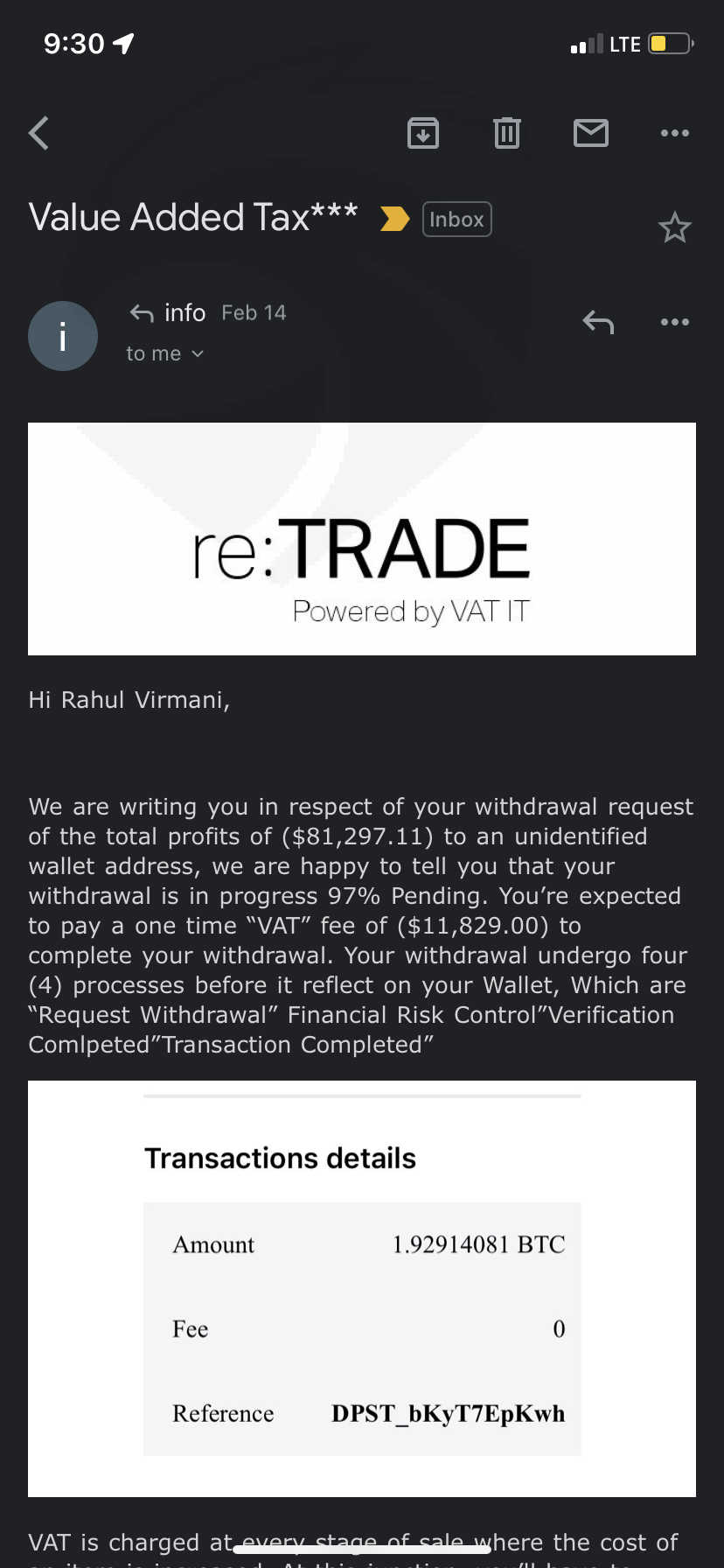Viewport: 724px width, 1568px height.
Task: Go back to the inbox list
Action: pos(38,133)
